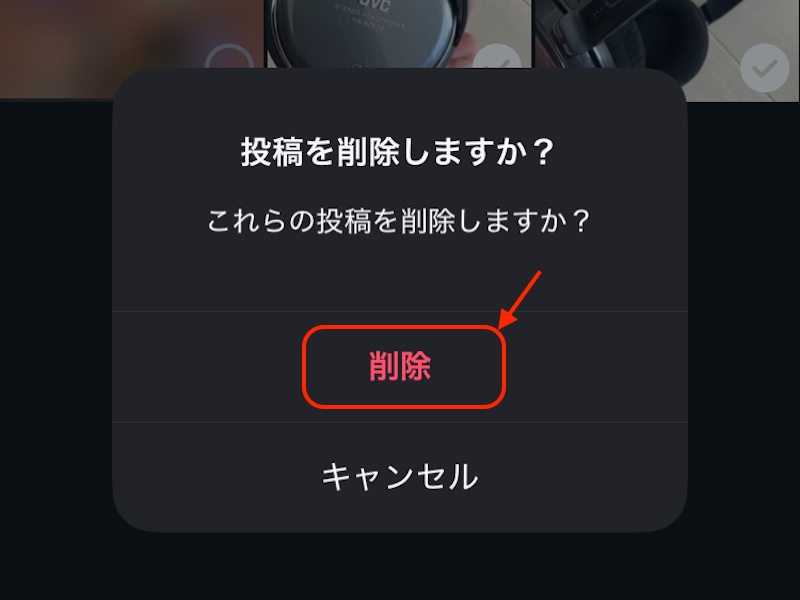The width and height of the screenshot is (800, 600).
Task: Dismiss the dialog with キャンセル
Action: 400,477
